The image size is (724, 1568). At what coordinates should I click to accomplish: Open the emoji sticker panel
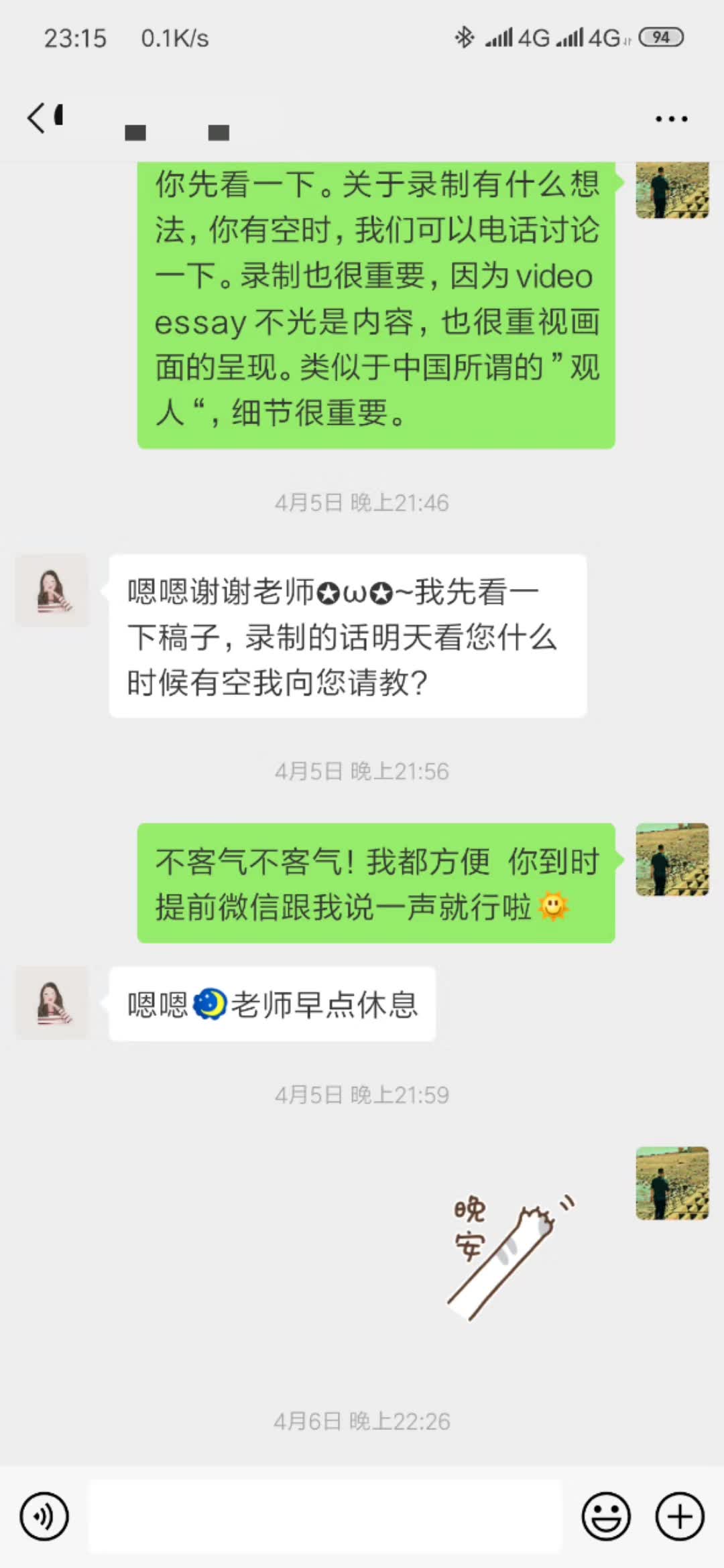606,1516
